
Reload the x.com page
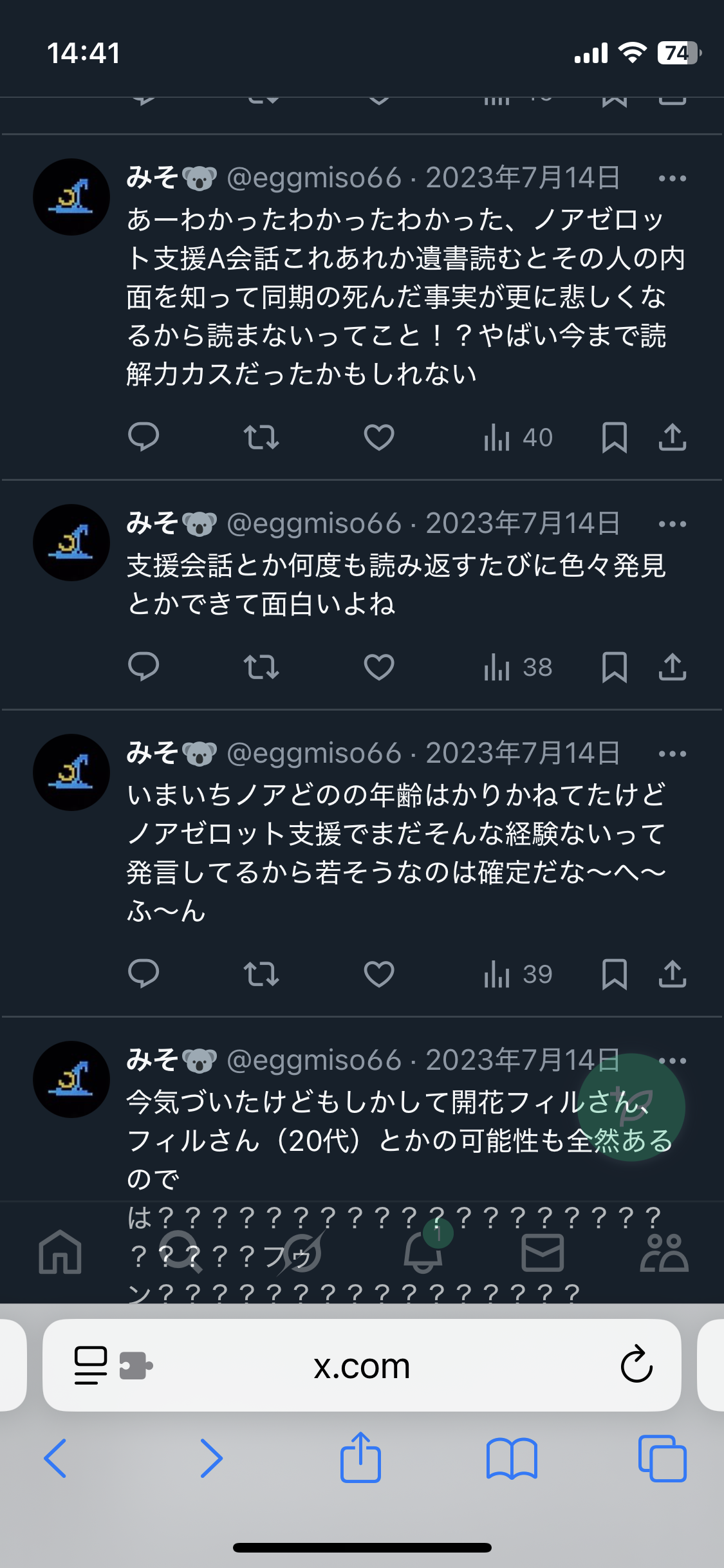[636, 1365]
